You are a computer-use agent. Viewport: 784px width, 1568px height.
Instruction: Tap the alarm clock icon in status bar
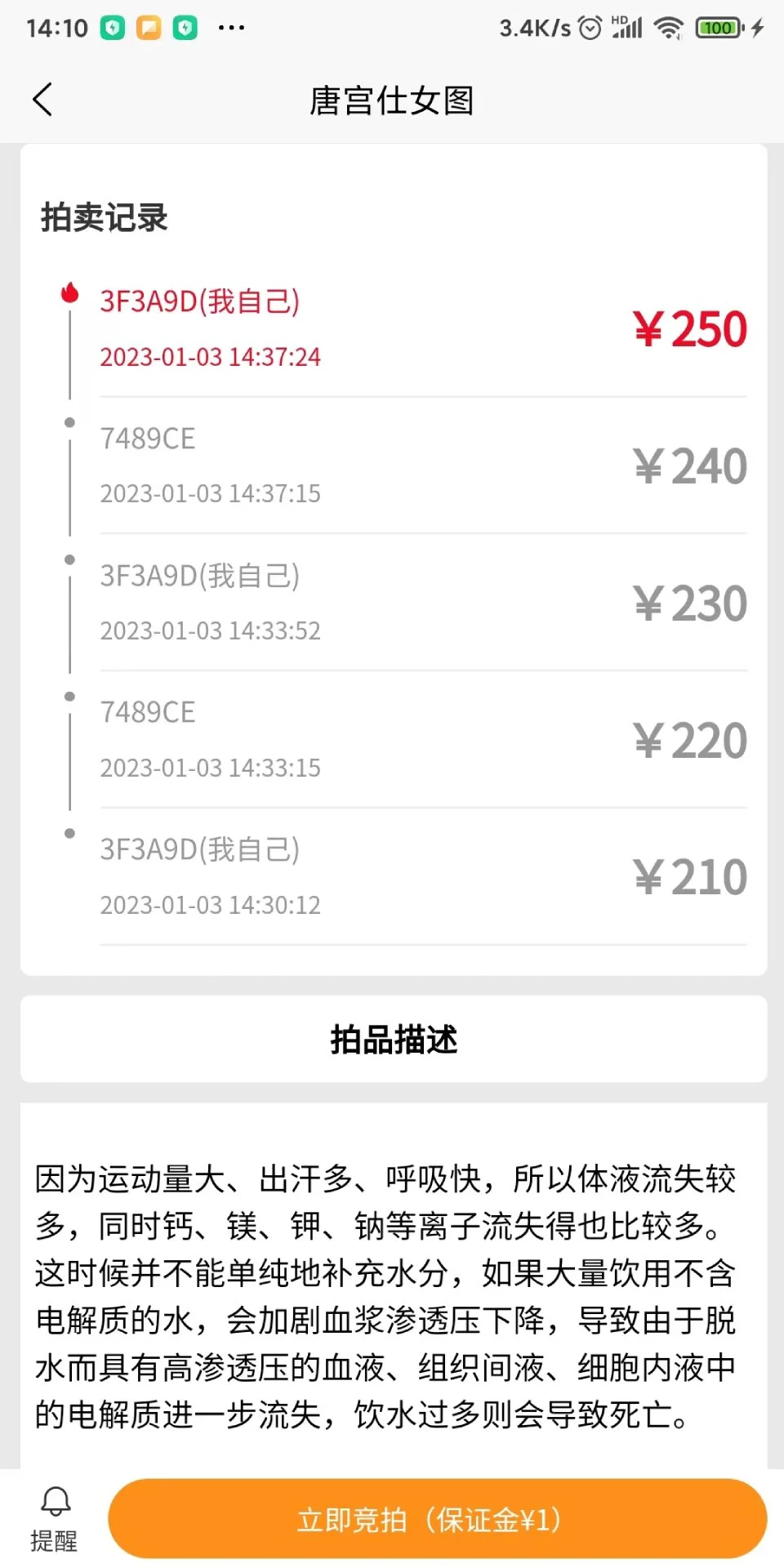coord(589,27)
